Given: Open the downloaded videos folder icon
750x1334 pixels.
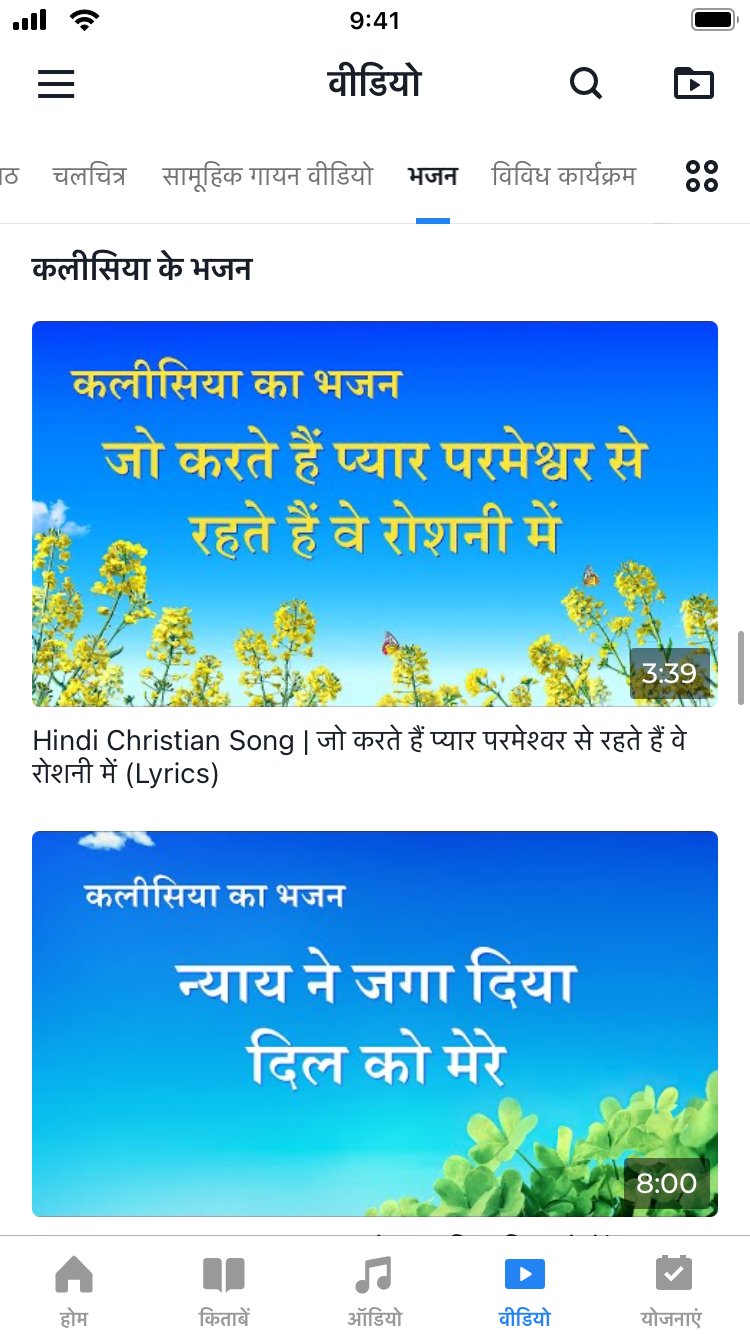Looking at the screenshot, I should click(693, 83).
